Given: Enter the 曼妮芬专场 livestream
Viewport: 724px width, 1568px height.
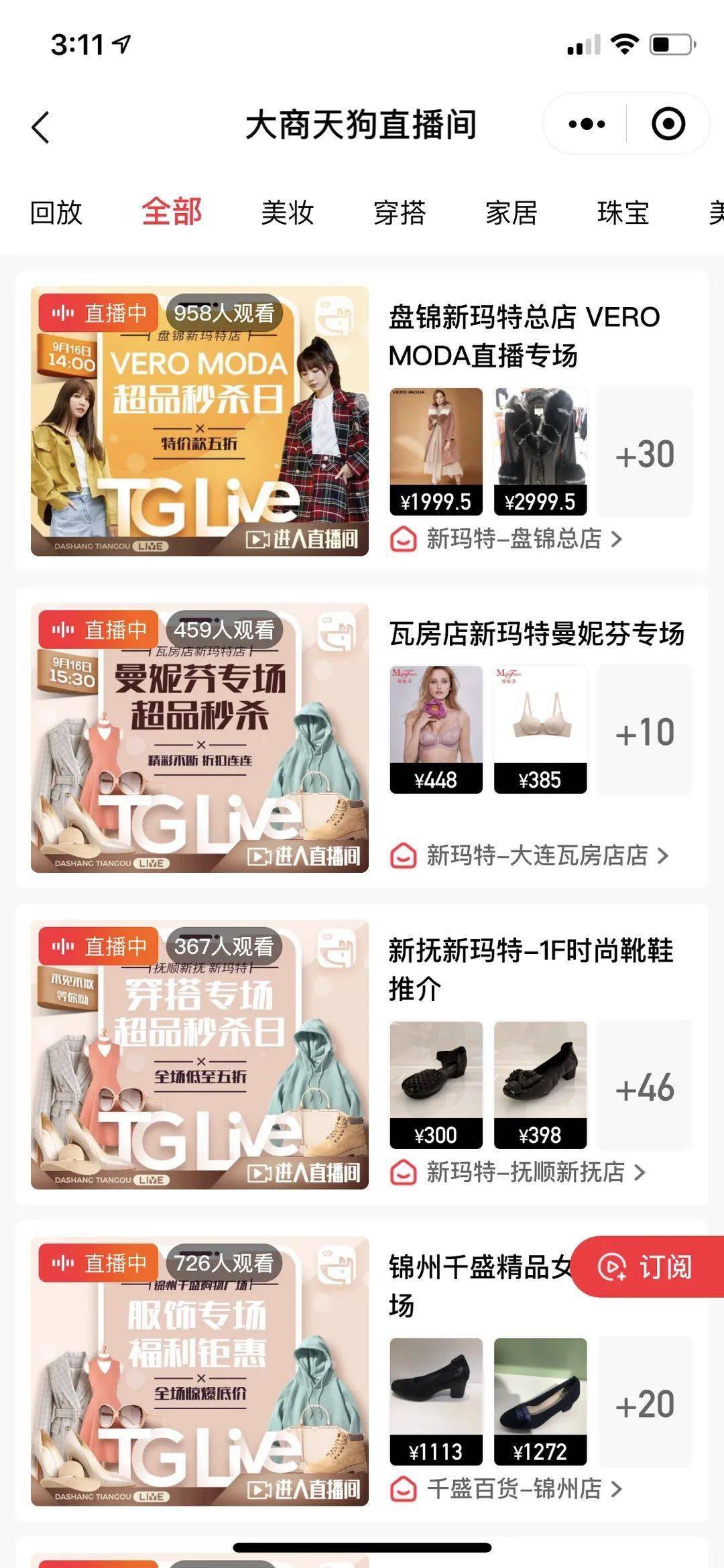Looking at the screenshot, I should tap(200, 738).
